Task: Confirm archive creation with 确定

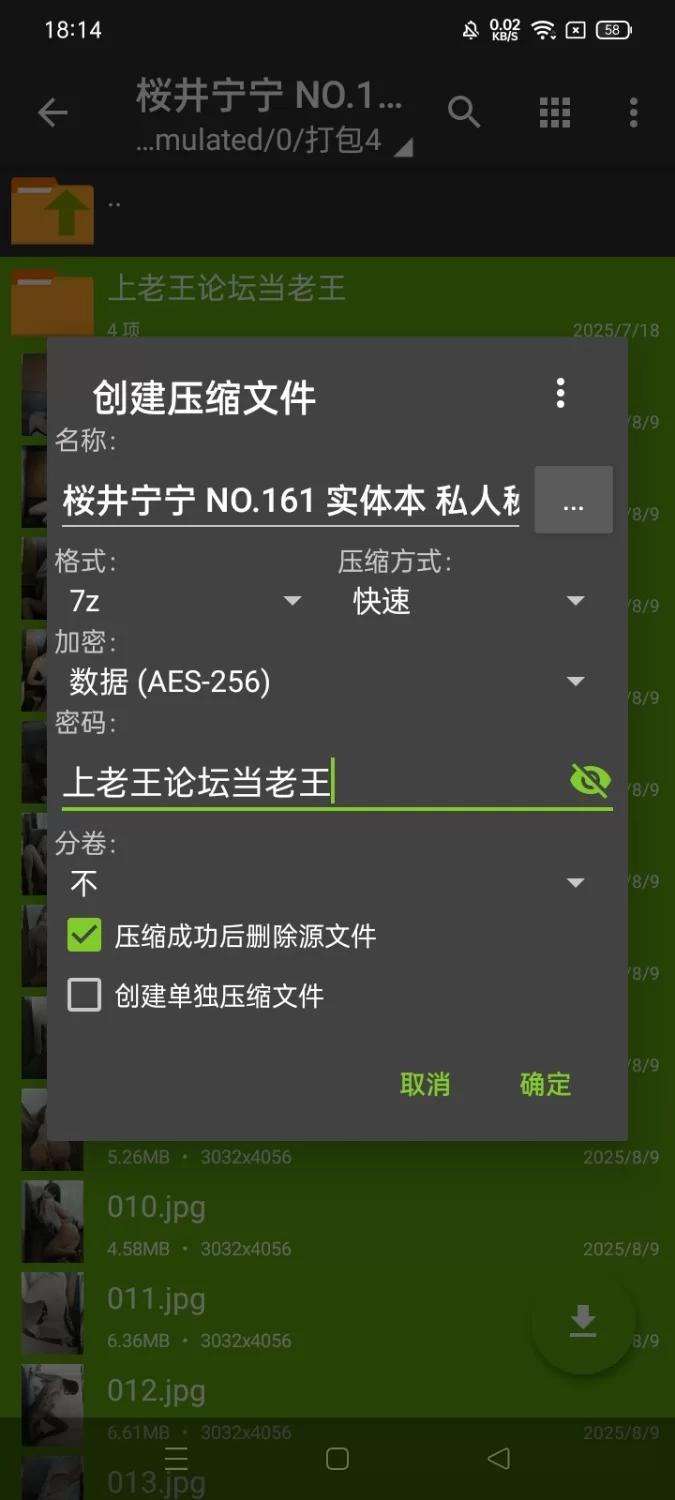Action: pos(545,1084)
